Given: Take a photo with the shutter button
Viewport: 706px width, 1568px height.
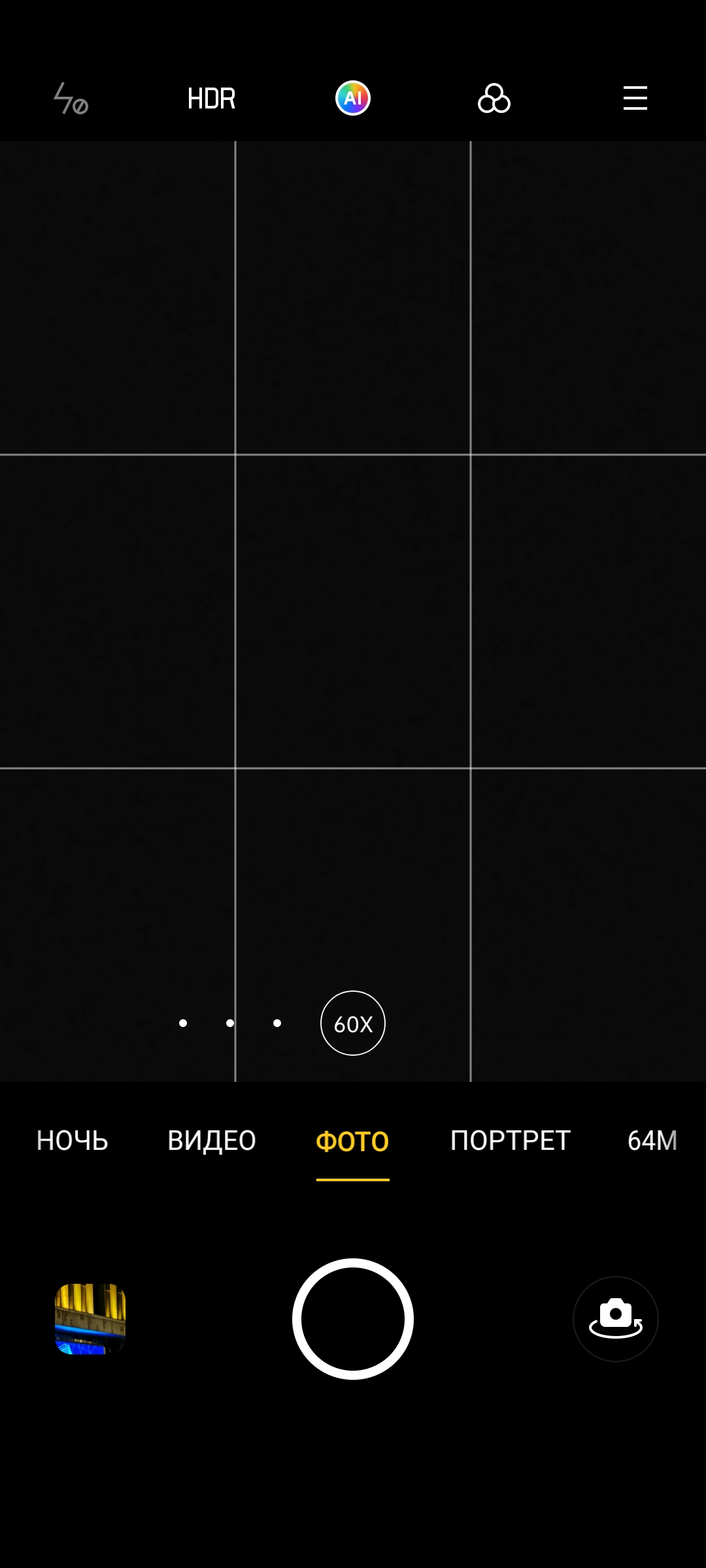Looking at the screenshot, I should 353,1319.
